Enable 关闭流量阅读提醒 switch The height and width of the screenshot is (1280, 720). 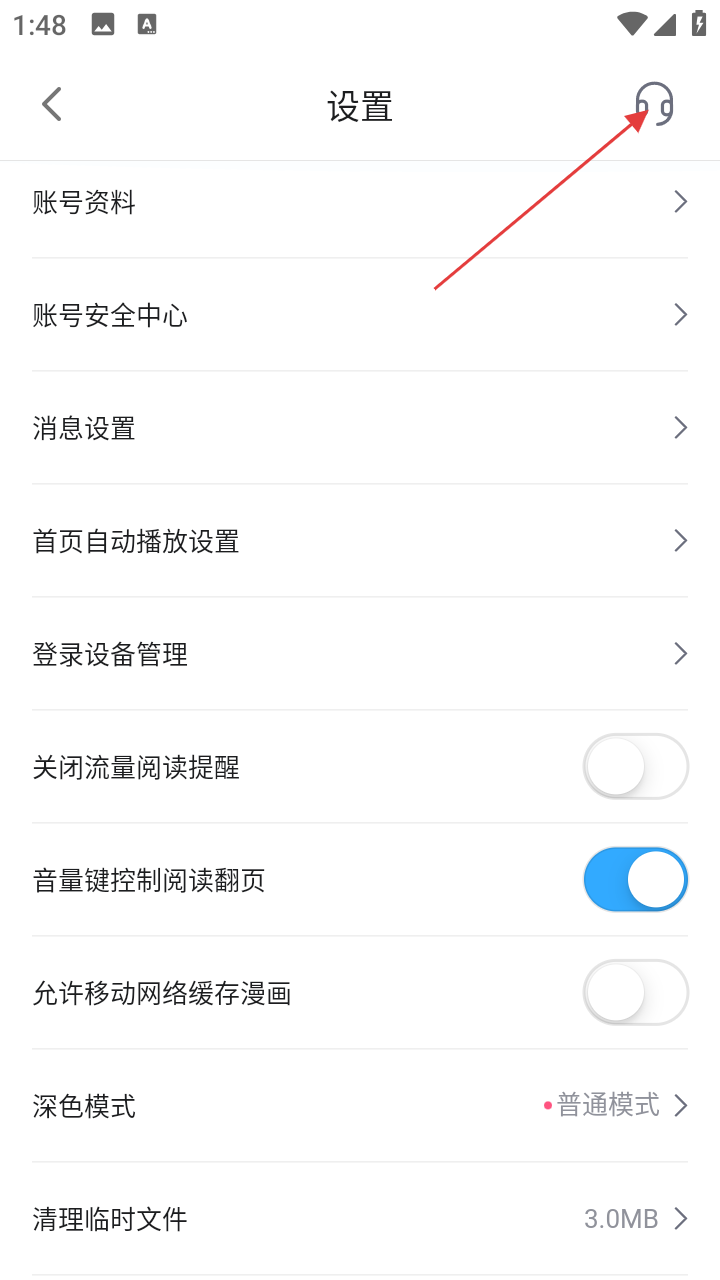(635, 767)
